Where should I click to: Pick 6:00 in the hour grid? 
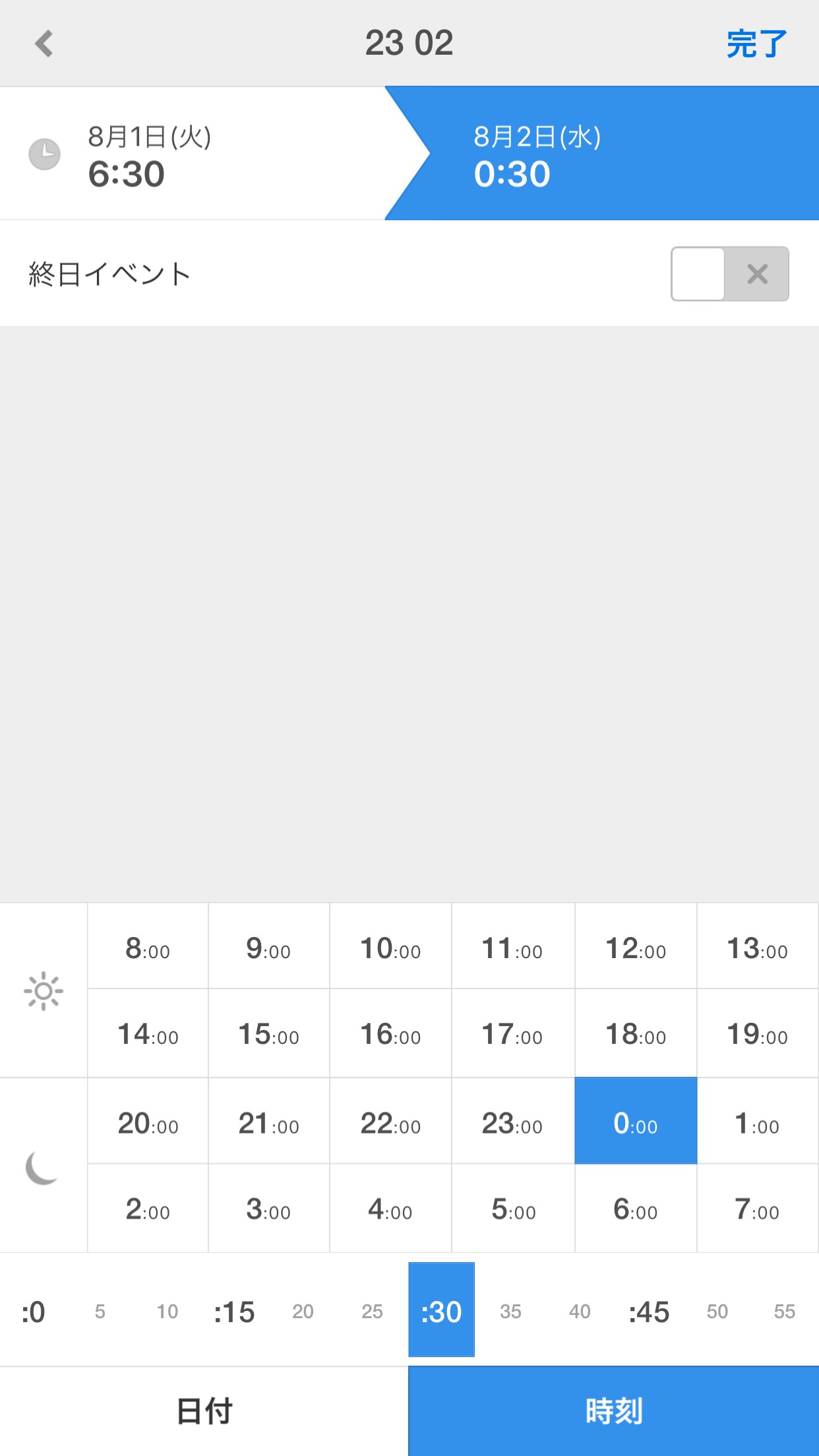pyautogui.click(x=636, y=1209)
